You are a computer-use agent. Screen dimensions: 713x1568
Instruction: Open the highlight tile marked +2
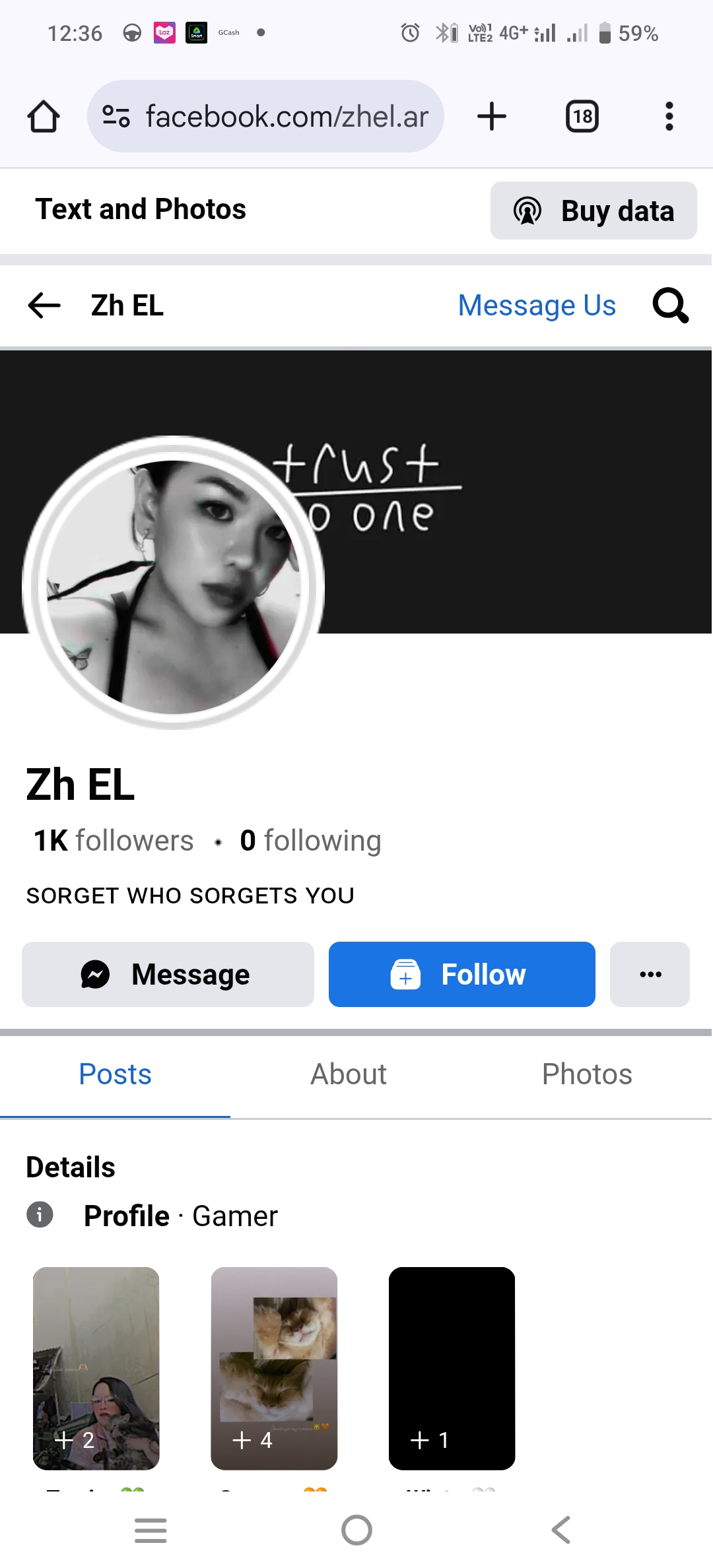(96, 1368)
